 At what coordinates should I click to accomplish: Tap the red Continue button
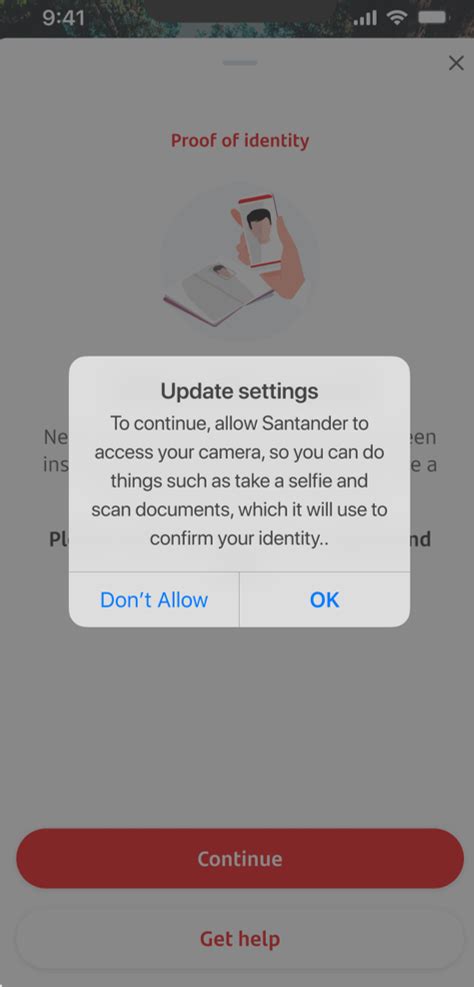(240, 859)
